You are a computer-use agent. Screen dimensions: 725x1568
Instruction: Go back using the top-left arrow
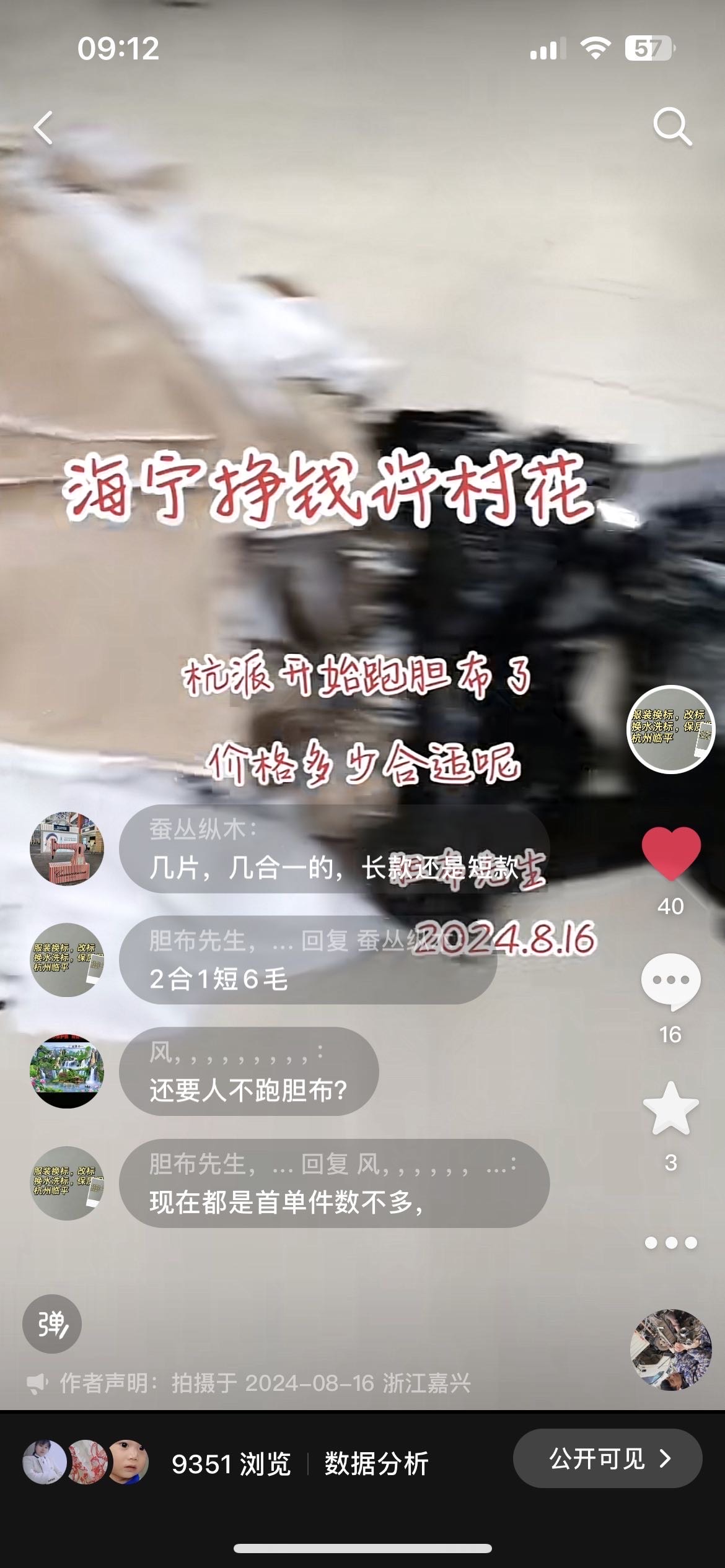click(x=43, y=128)
